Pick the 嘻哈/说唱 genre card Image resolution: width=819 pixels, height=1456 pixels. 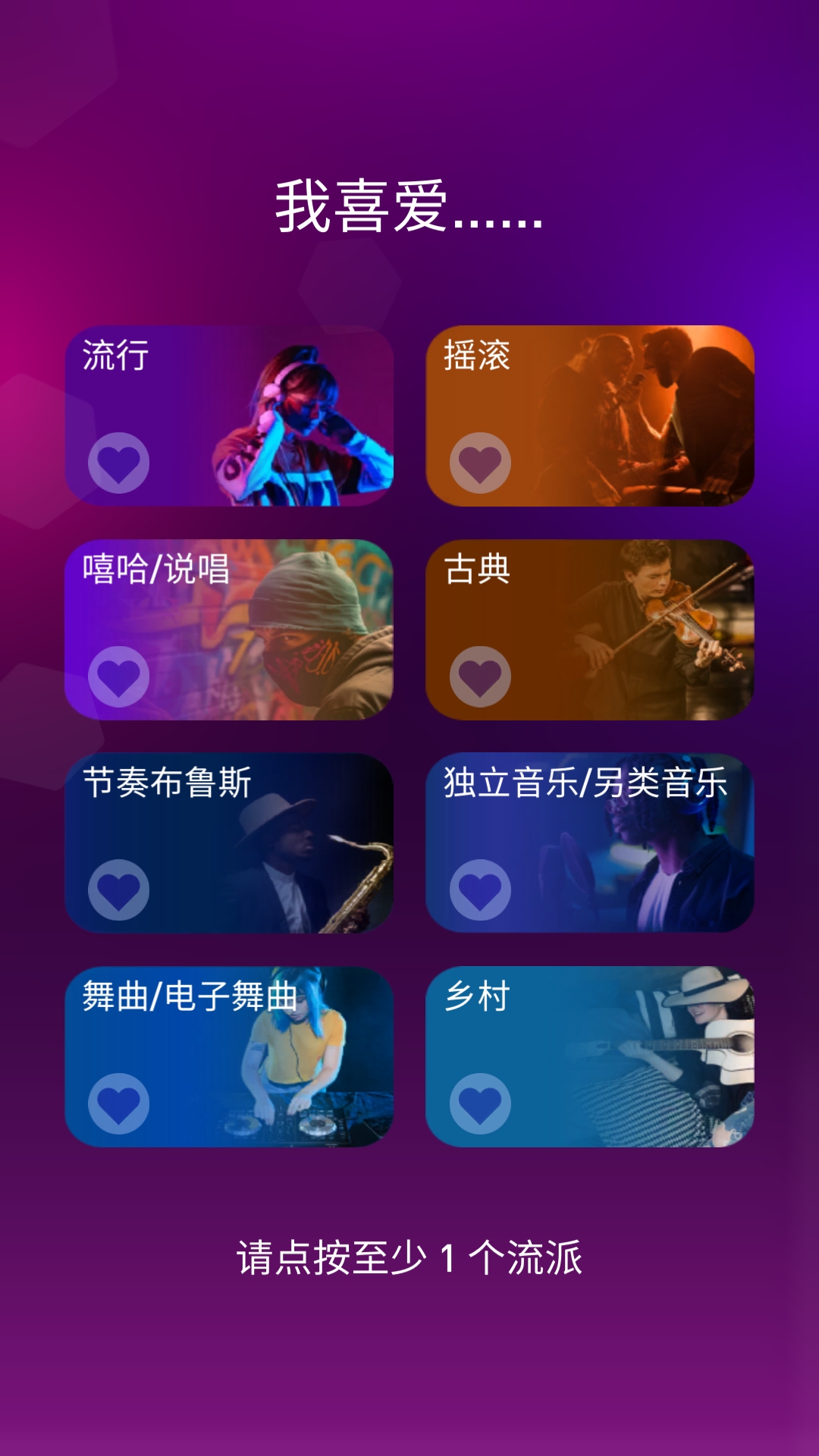229,629
